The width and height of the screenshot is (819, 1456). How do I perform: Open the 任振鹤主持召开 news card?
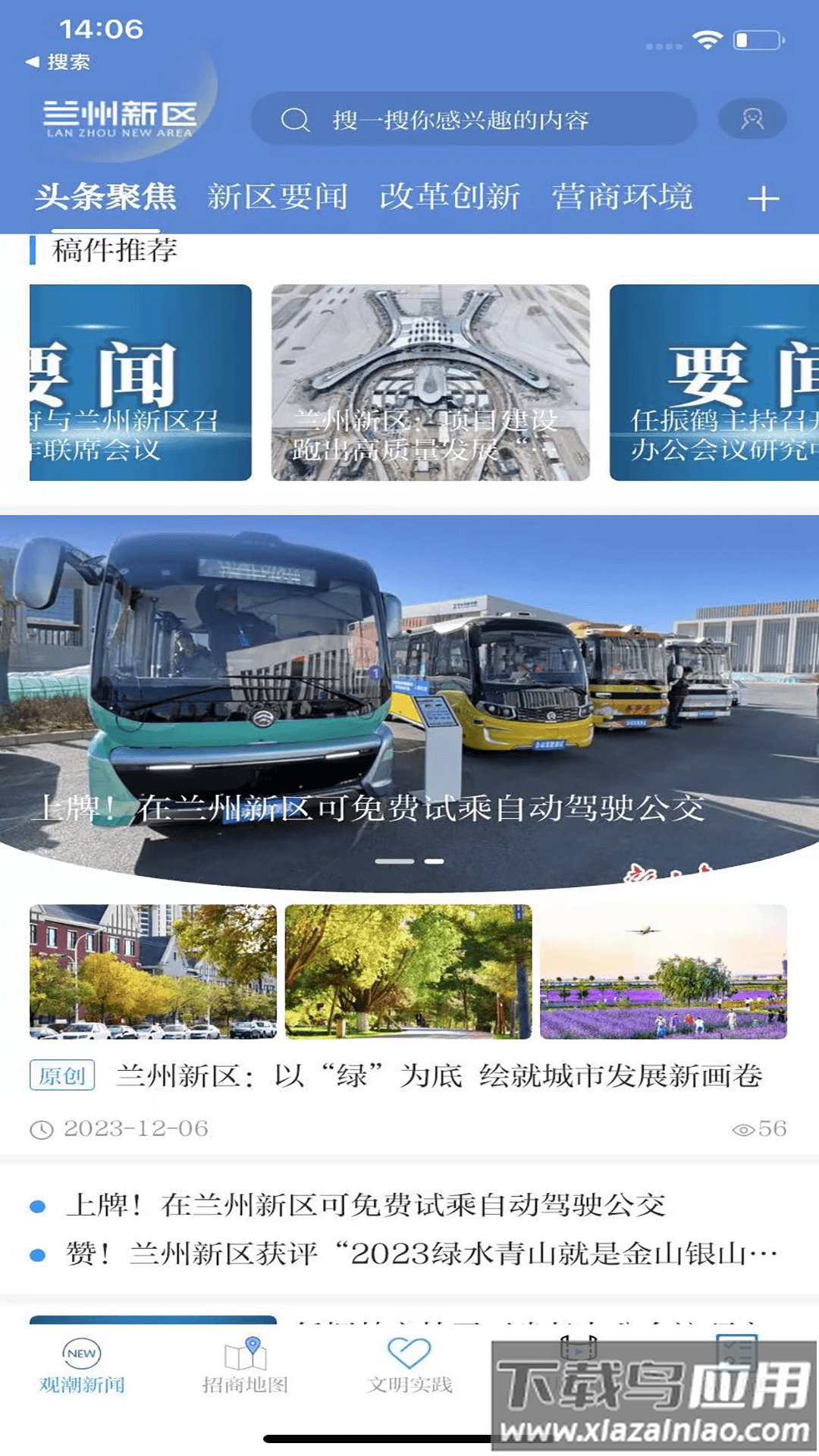pyautogui.click(x=714, y=382)
